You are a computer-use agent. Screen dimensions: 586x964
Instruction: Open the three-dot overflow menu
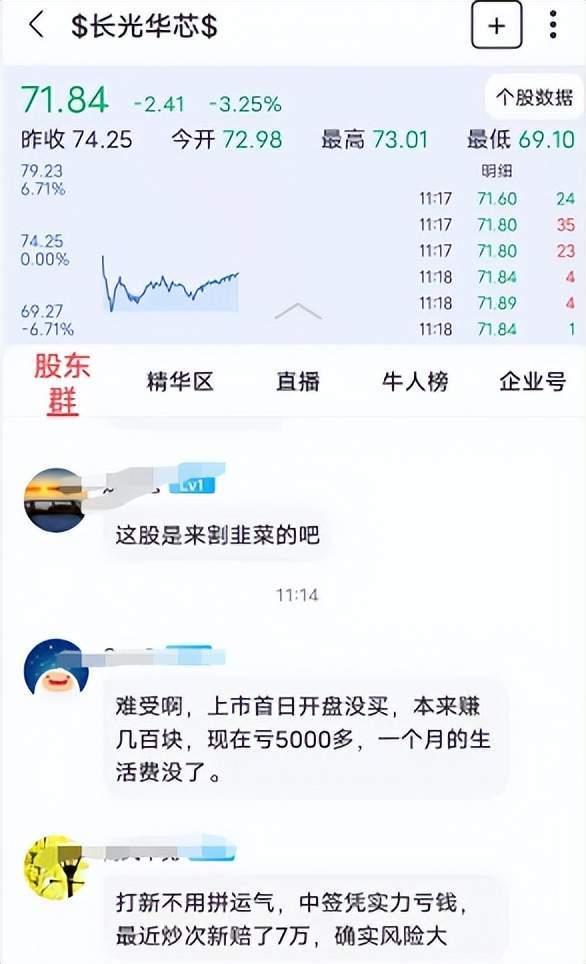pos(553,25)
